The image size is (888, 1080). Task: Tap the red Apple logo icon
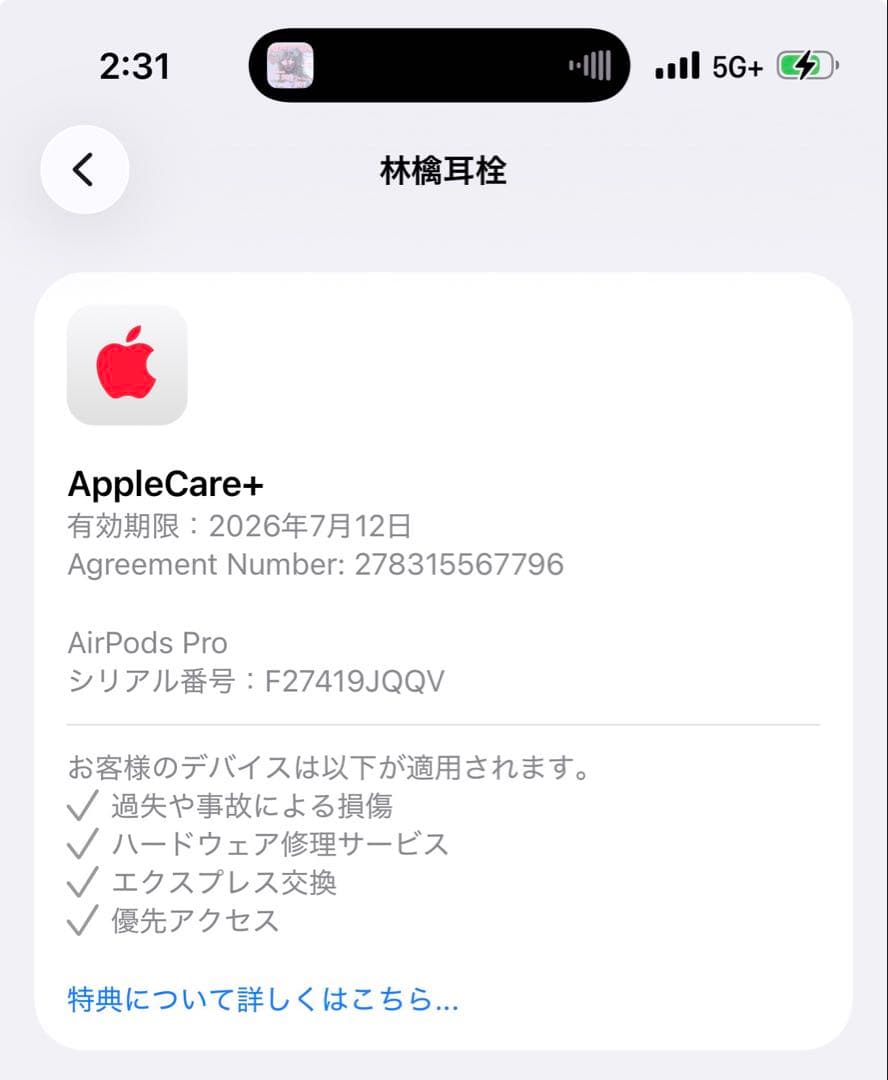[x=127, y=367]
